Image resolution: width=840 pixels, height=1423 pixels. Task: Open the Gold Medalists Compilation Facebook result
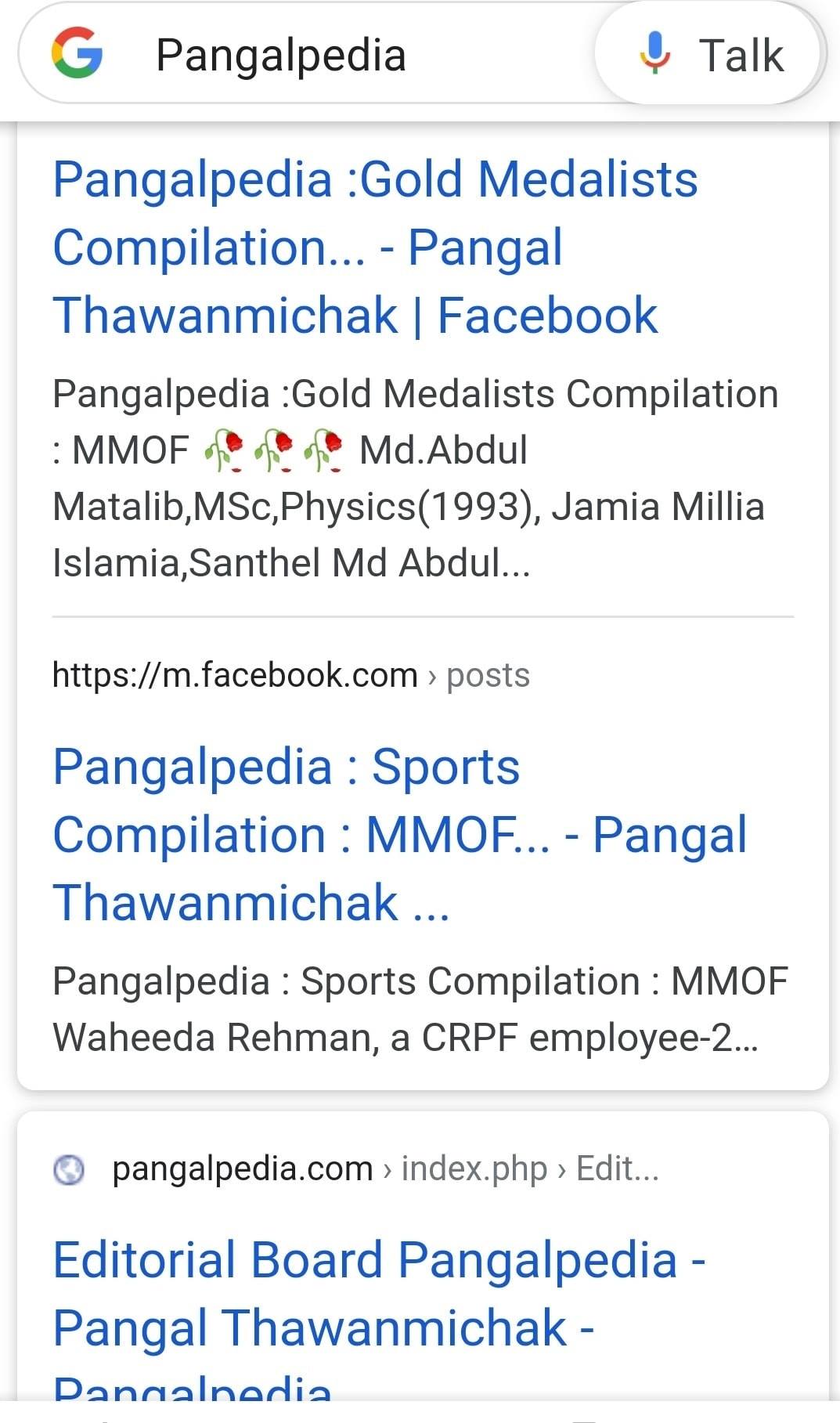(x=376, y=247)
